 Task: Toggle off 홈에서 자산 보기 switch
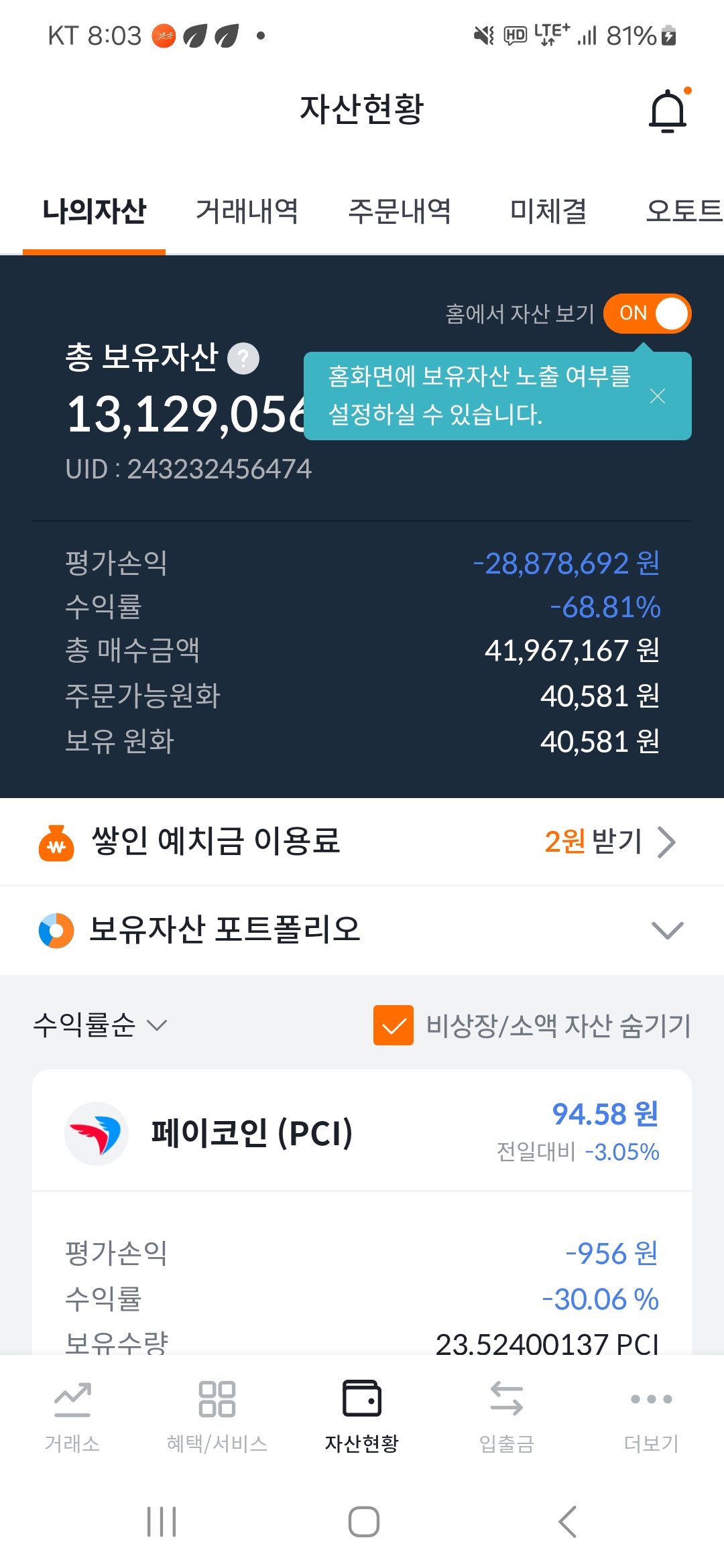coord(647,314)
